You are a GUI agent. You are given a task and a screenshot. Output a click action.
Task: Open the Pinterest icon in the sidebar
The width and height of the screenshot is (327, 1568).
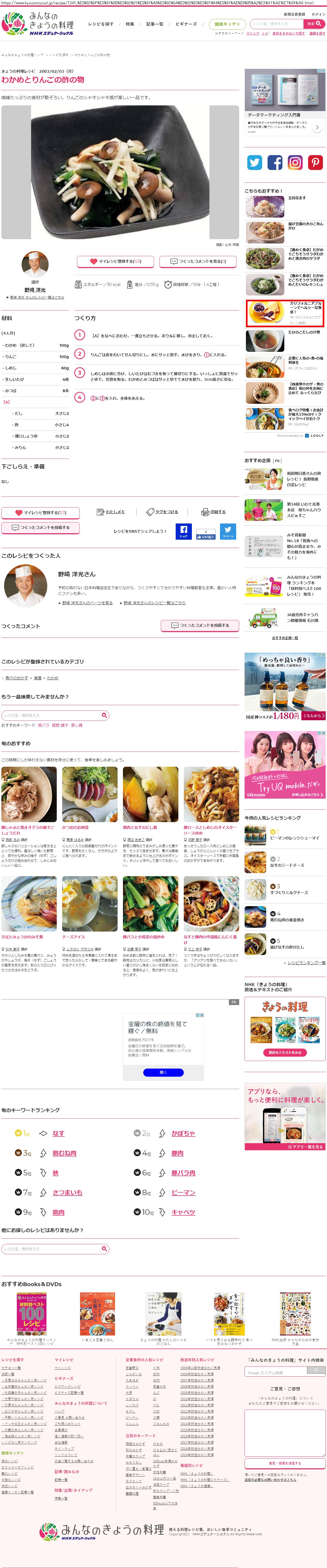[315, 162]
